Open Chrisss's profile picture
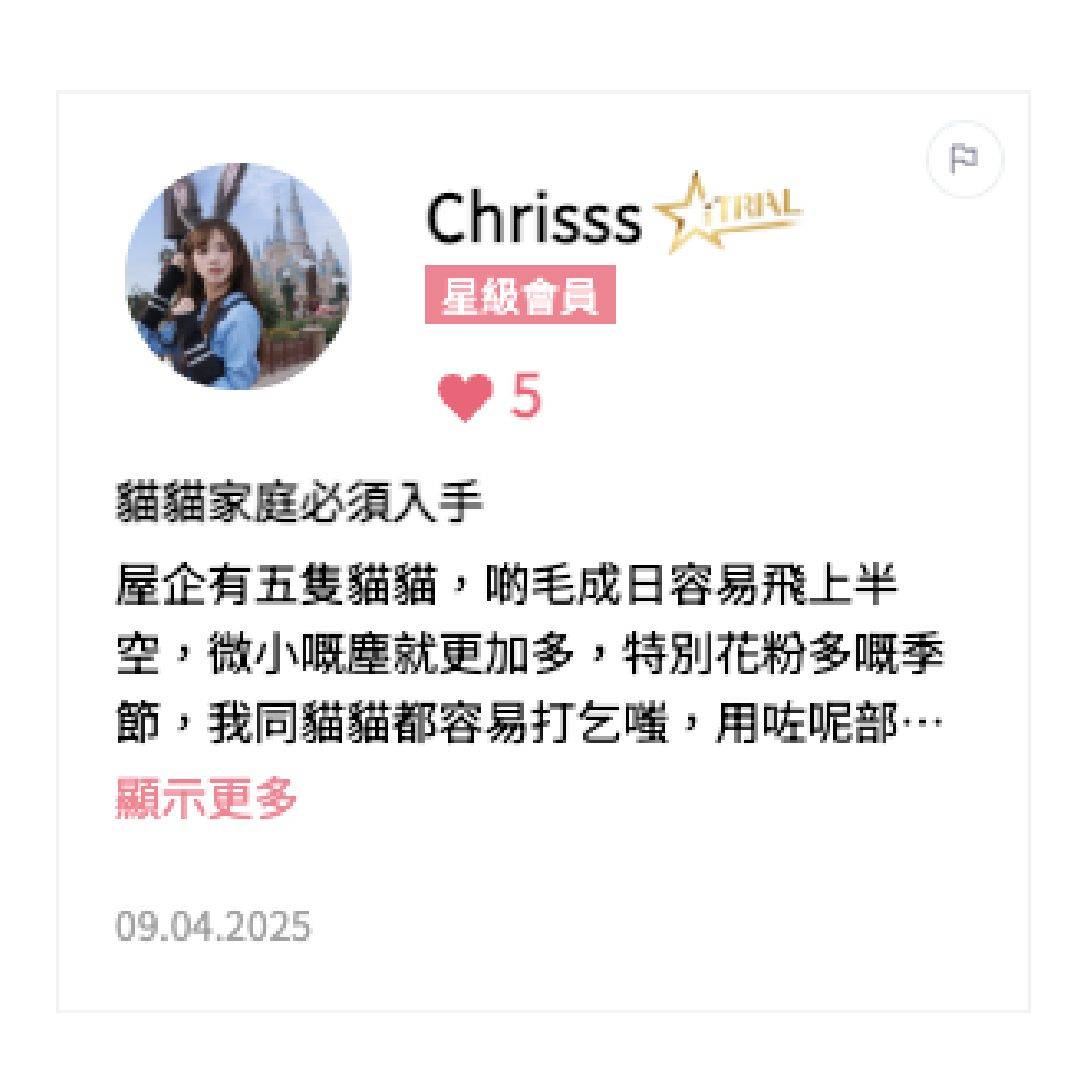 click(x=238, y=277)
